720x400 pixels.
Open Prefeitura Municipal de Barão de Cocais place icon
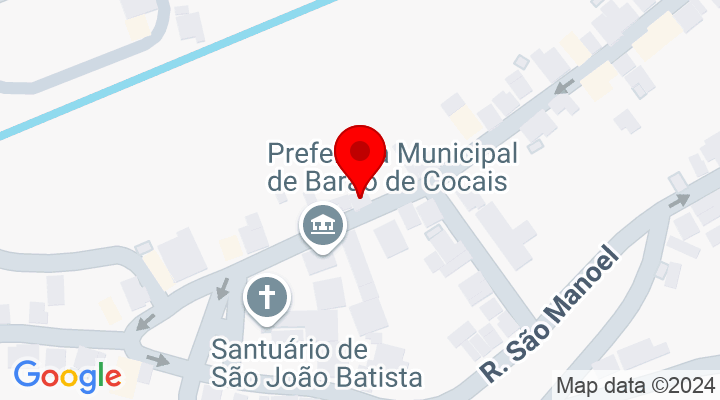(323, 225)
